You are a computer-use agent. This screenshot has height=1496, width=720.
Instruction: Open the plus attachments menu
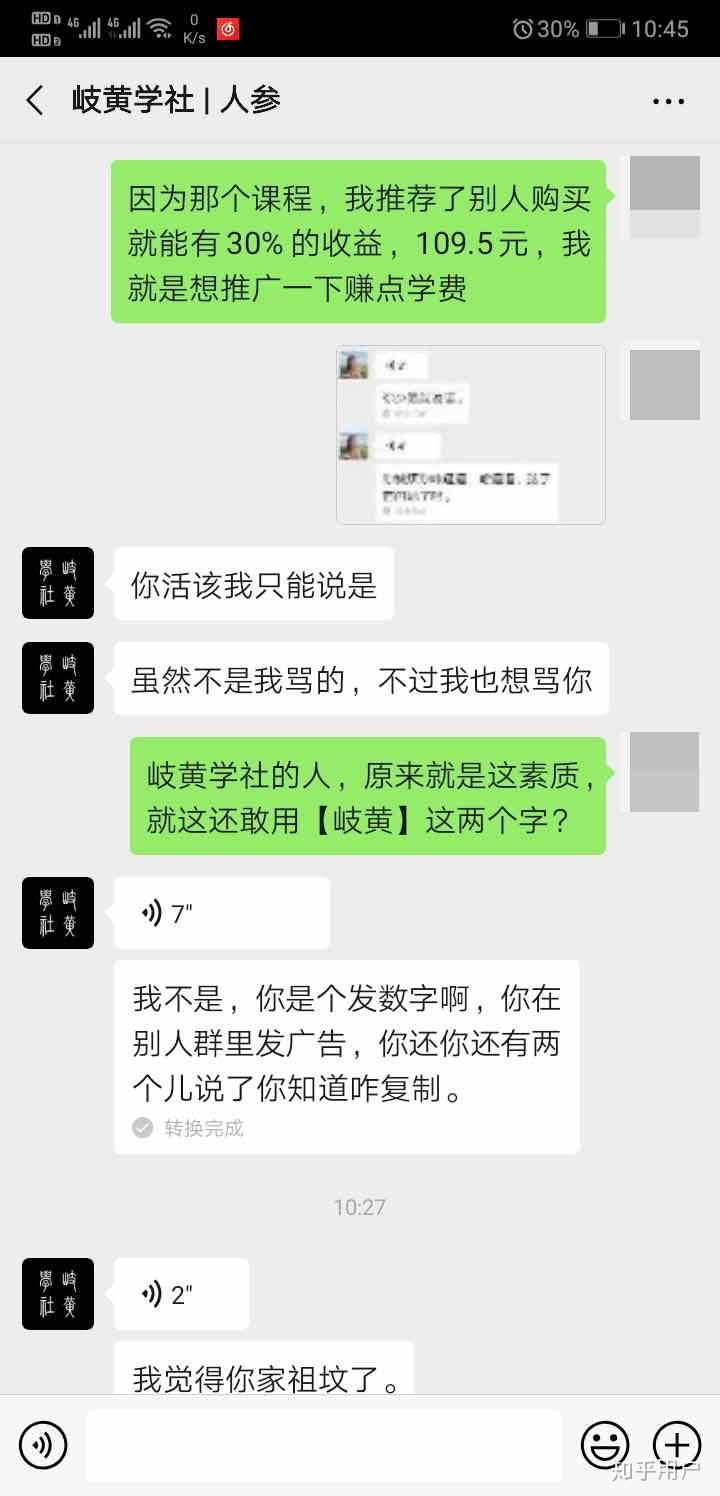coord(677,1445)
